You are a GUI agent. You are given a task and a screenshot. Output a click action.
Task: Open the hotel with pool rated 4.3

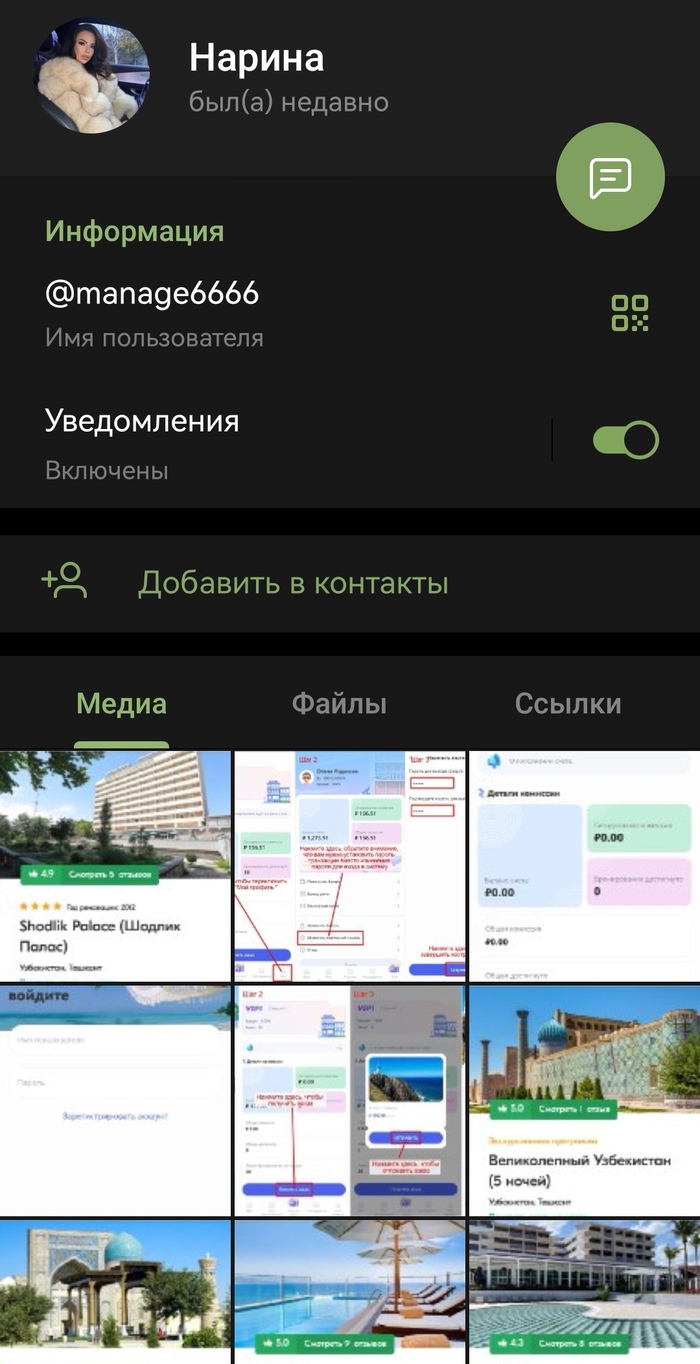pos(584,1292)
